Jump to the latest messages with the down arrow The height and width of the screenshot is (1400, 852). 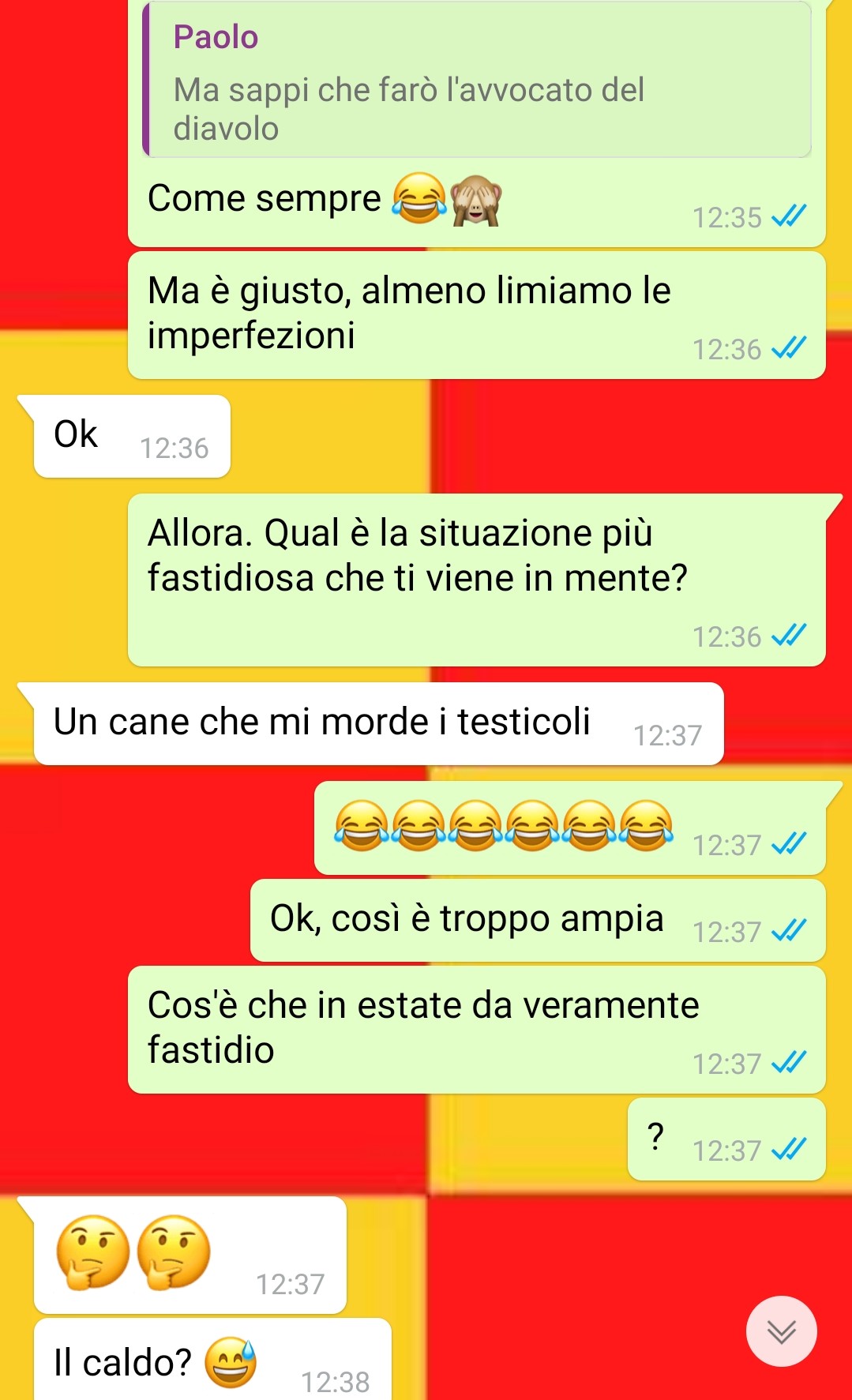[x=781, y=1331]
